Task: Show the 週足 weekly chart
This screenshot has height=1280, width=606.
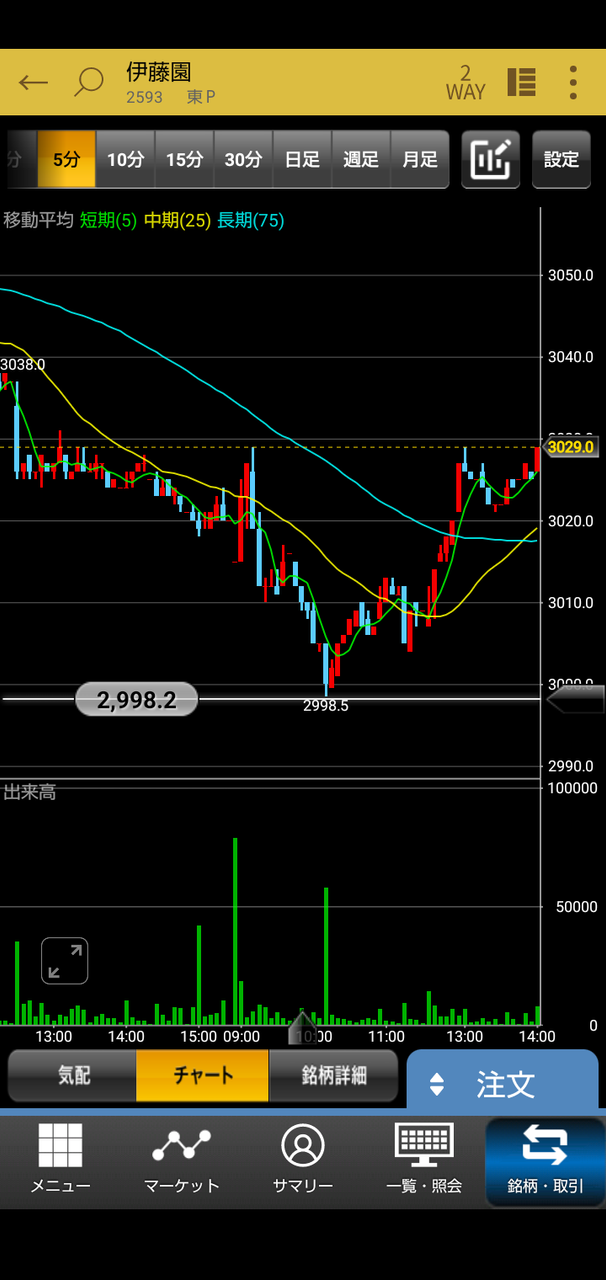Action: point(361,159)
